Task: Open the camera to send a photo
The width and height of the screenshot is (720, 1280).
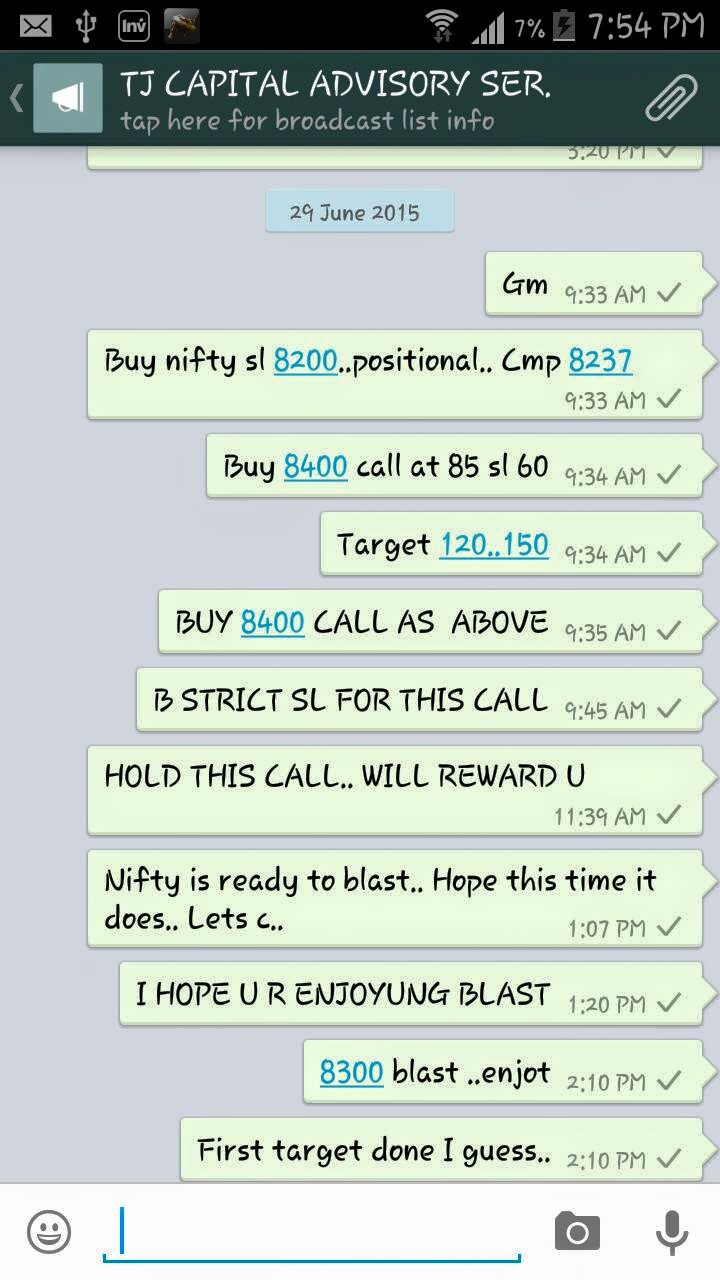Action: (577, 1231)
